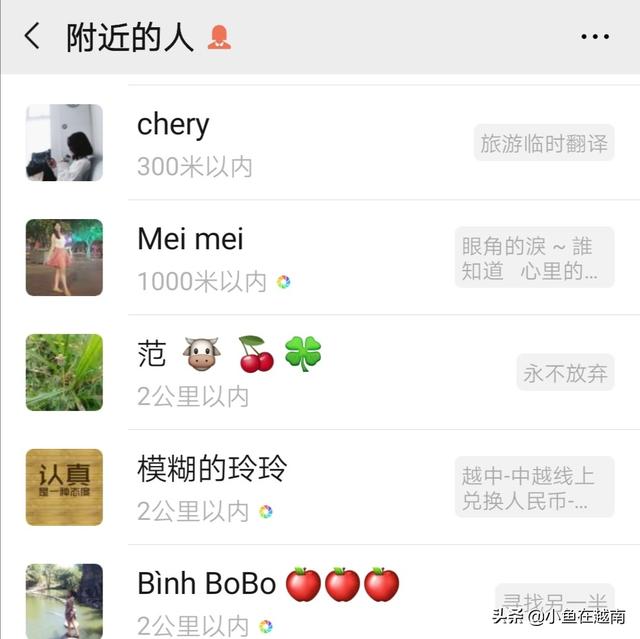This screenshot has width=640, height=639.
Task: Go back from the 附近的人 screen
Action: coord(32,37)
